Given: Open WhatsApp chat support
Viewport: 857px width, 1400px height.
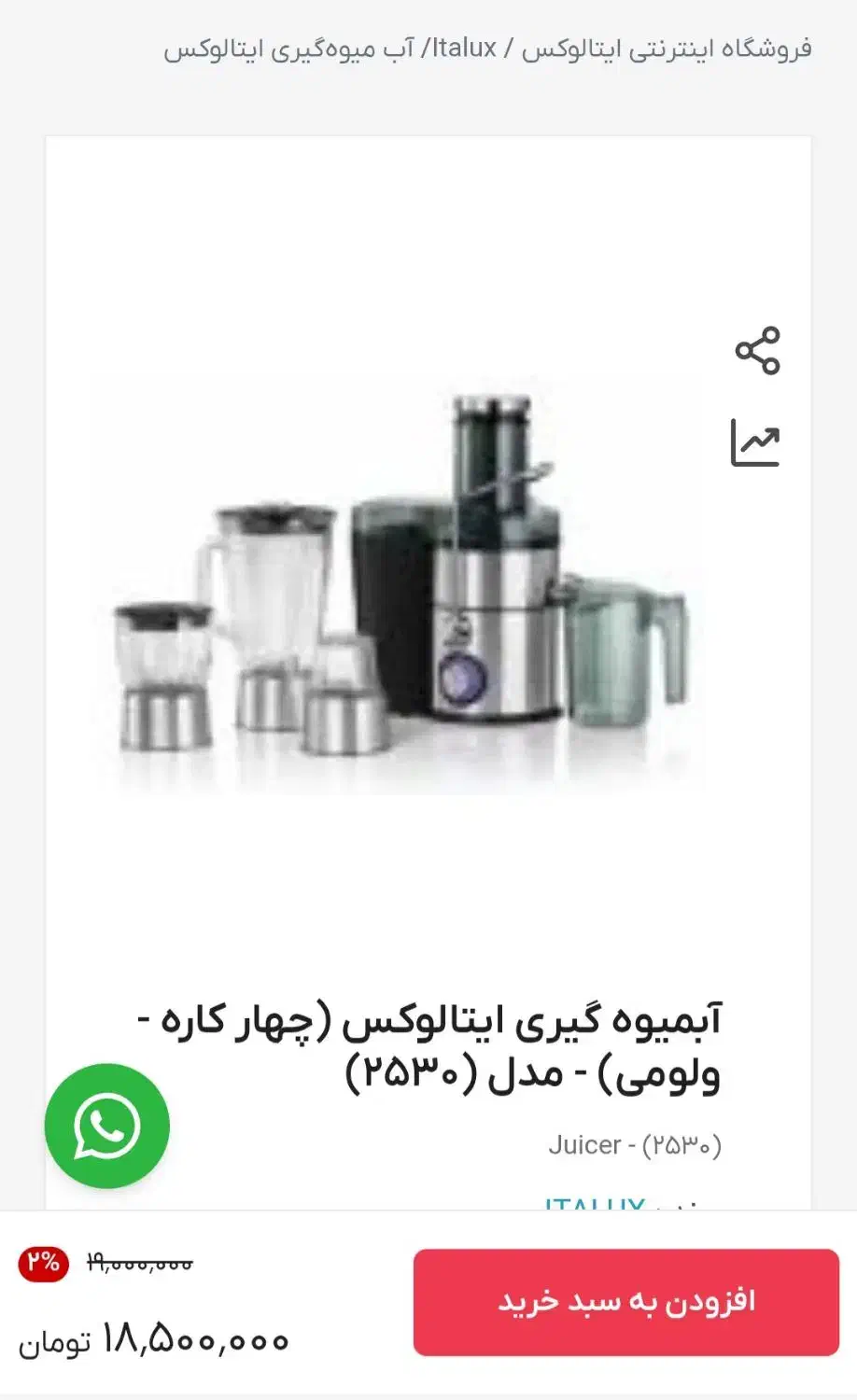Looking at the screenshot, I should click(107, 1126).
